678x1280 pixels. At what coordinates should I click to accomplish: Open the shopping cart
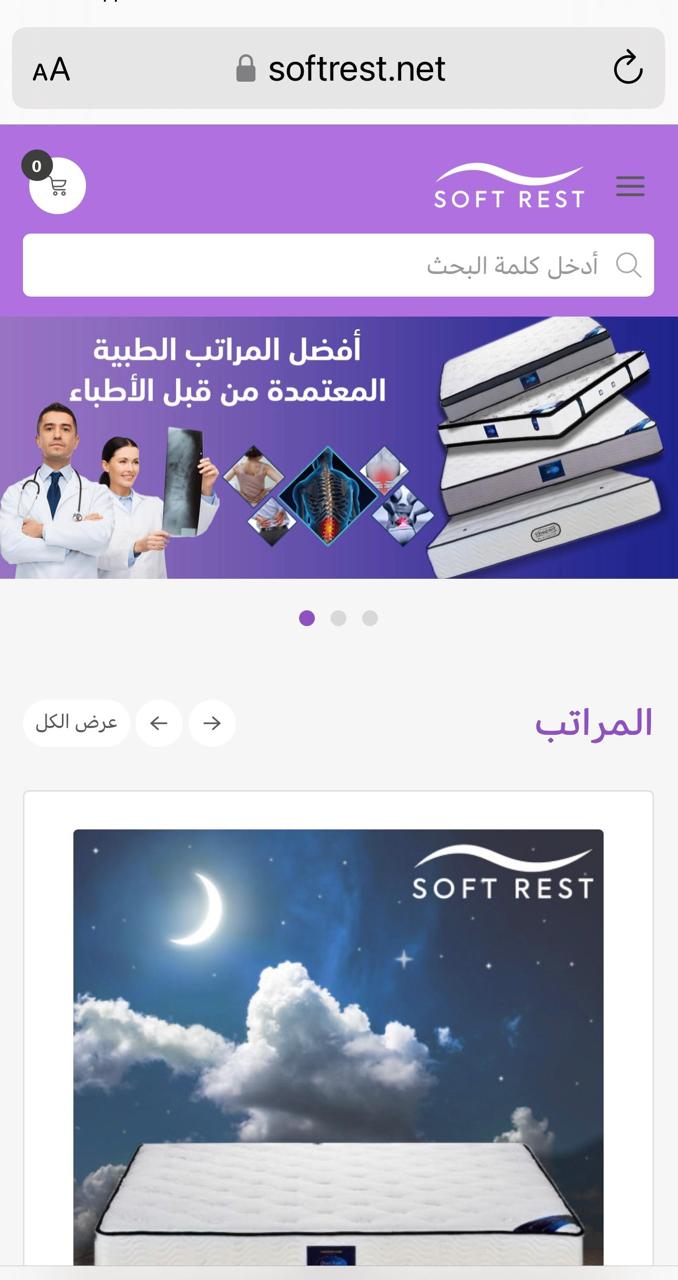pyautogui.click(x=57, y=185)
